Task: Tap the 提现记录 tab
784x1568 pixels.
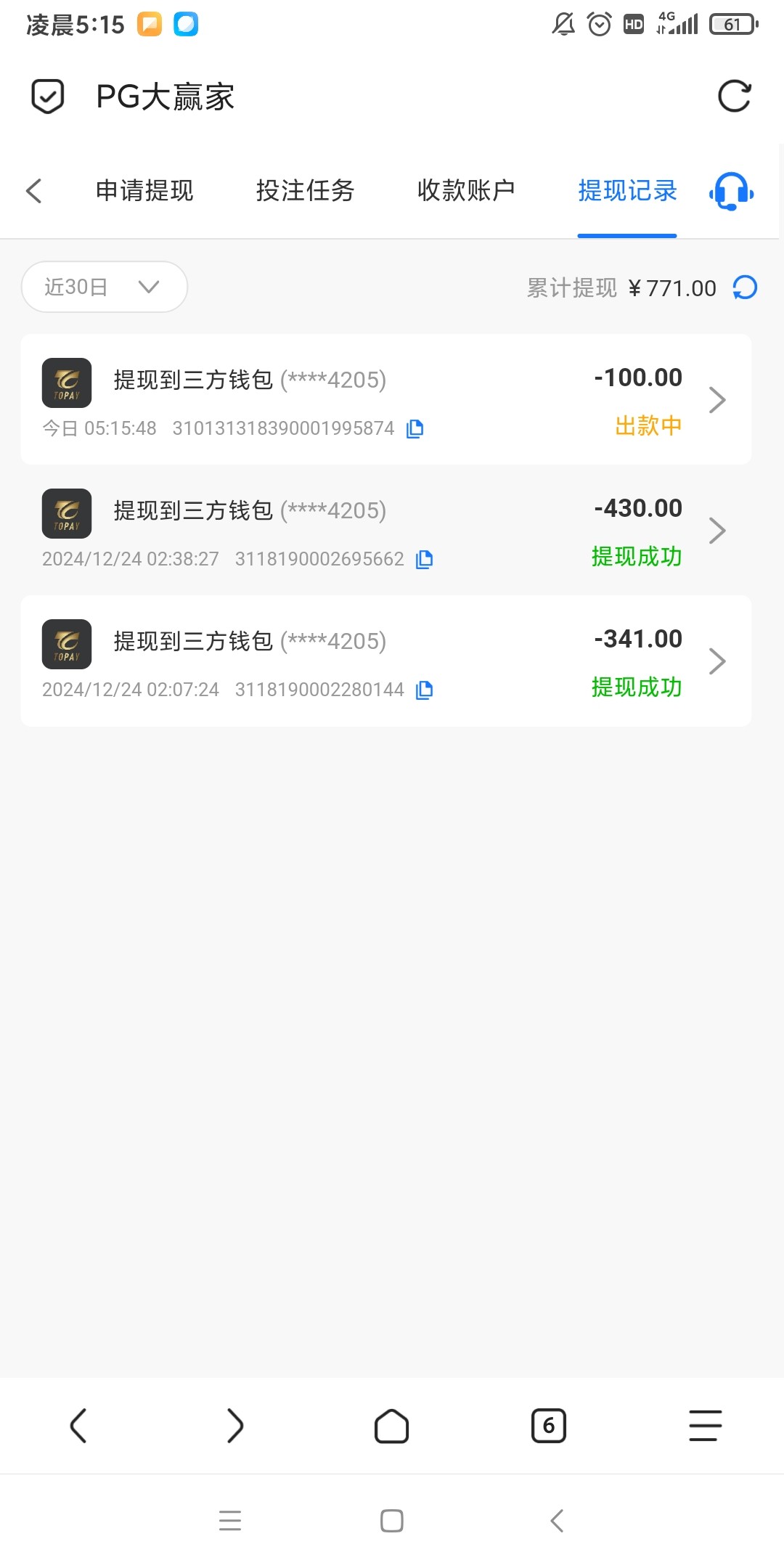Action: point(627,191)
